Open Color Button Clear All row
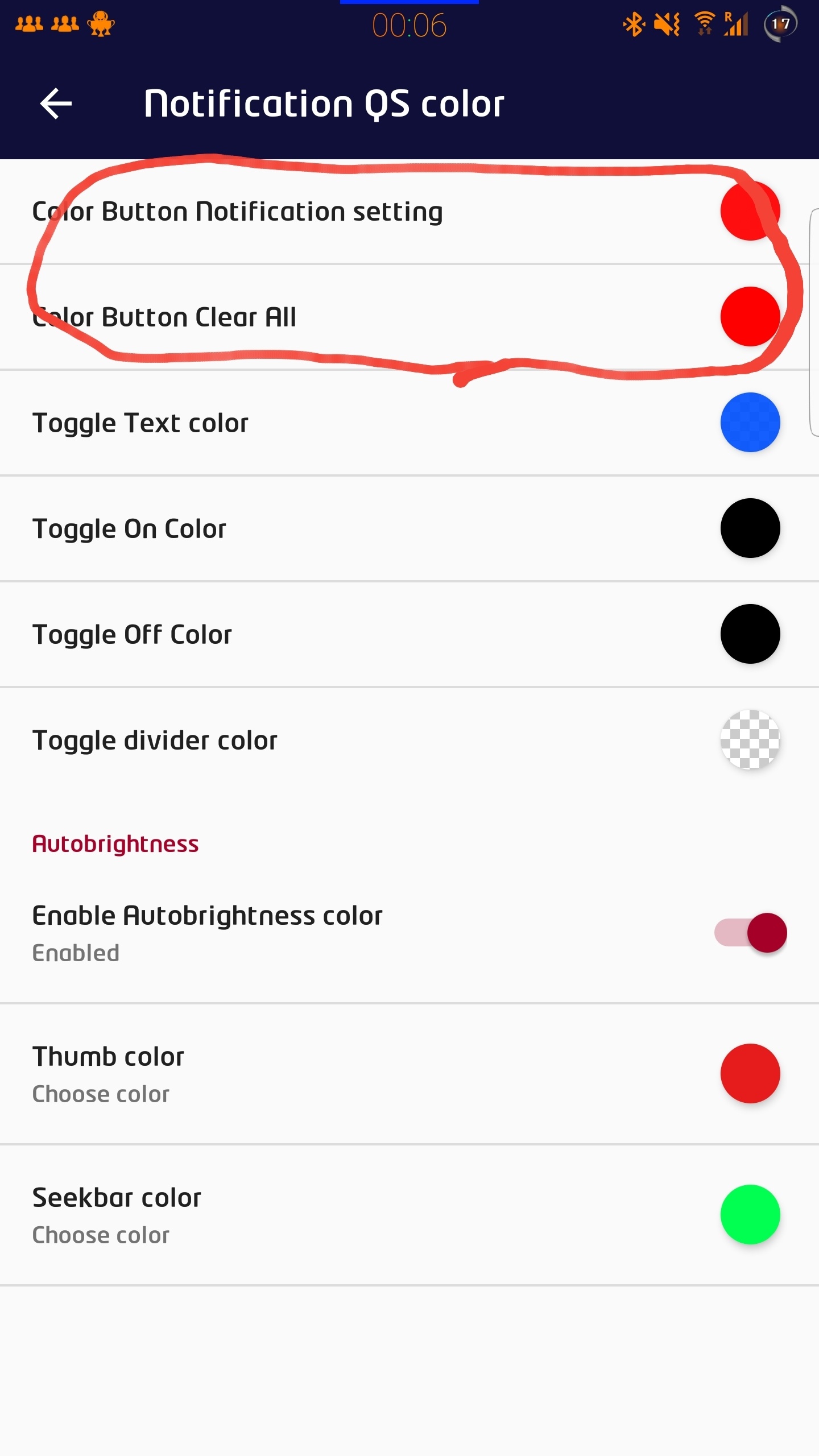 click(x=165, y=317)
